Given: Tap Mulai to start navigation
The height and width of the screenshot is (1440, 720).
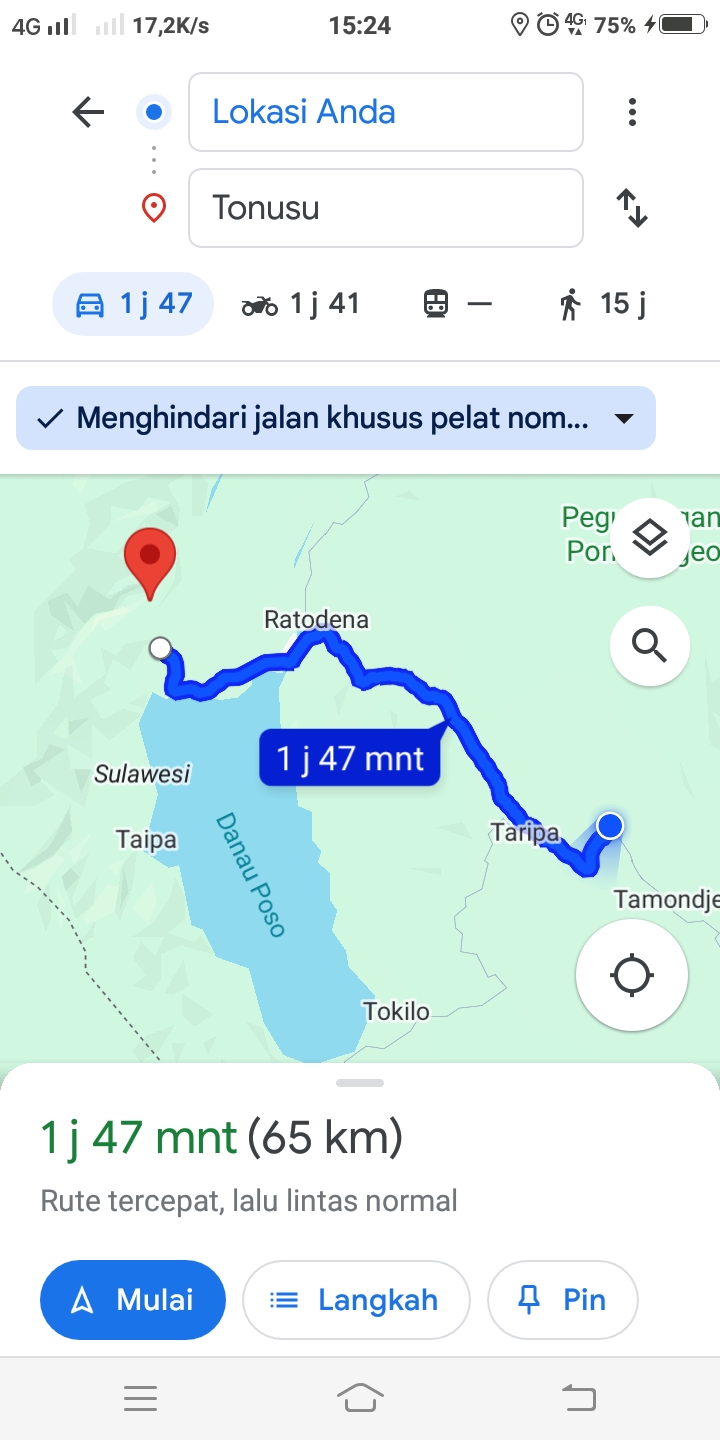Looking at the screenshot, I should pos(133,1300).
